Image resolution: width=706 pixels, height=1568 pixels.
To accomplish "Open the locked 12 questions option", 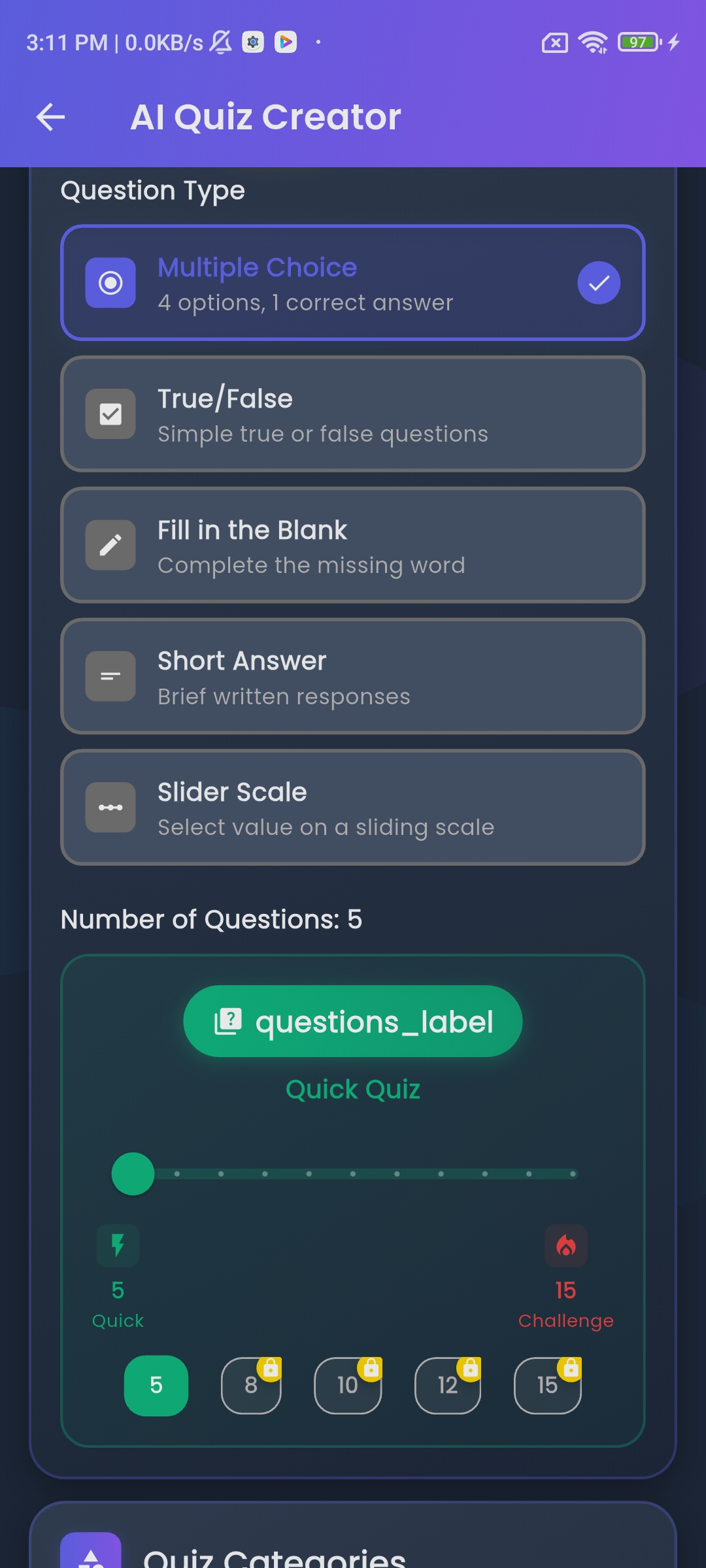I will [448, 1385].
